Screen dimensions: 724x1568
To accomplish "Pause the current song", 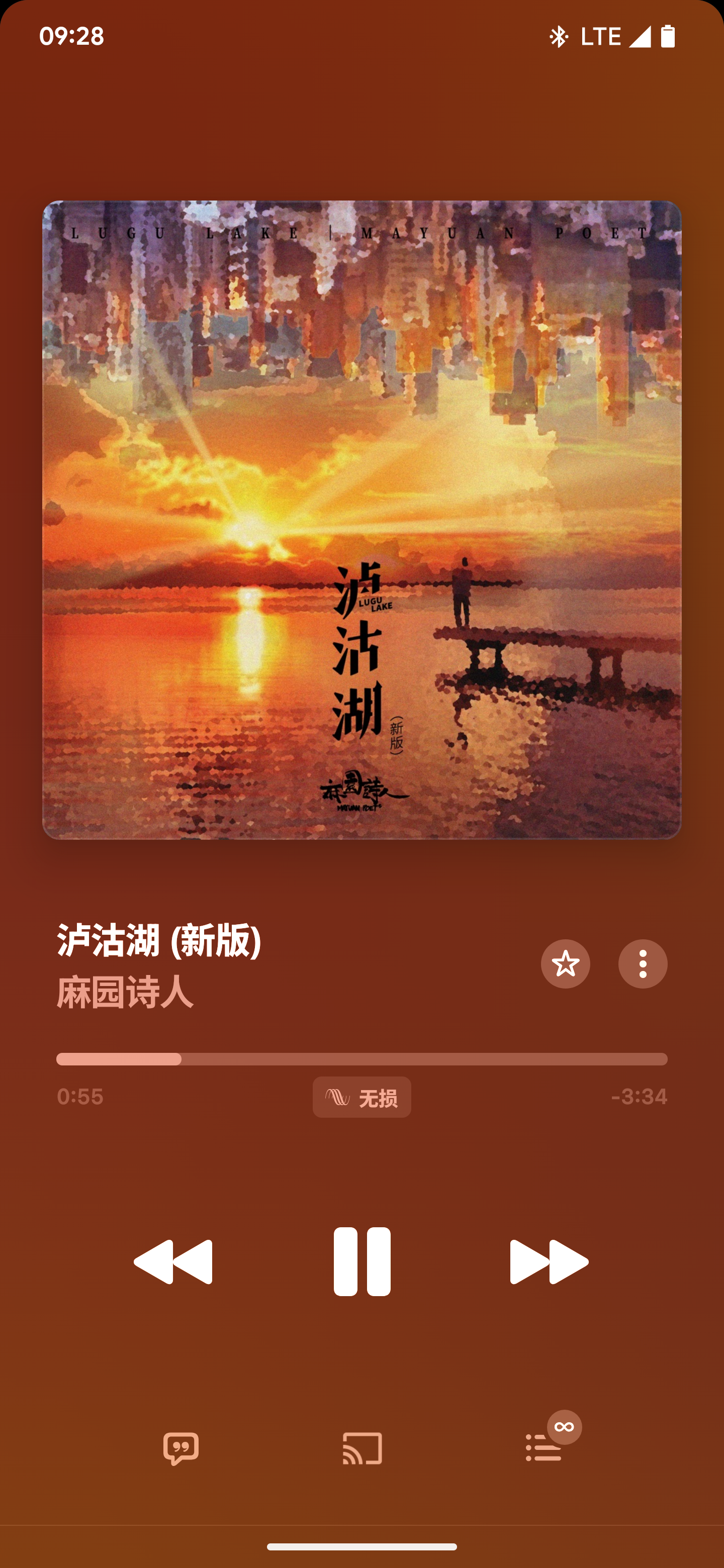I will [x=361, y=1261].
